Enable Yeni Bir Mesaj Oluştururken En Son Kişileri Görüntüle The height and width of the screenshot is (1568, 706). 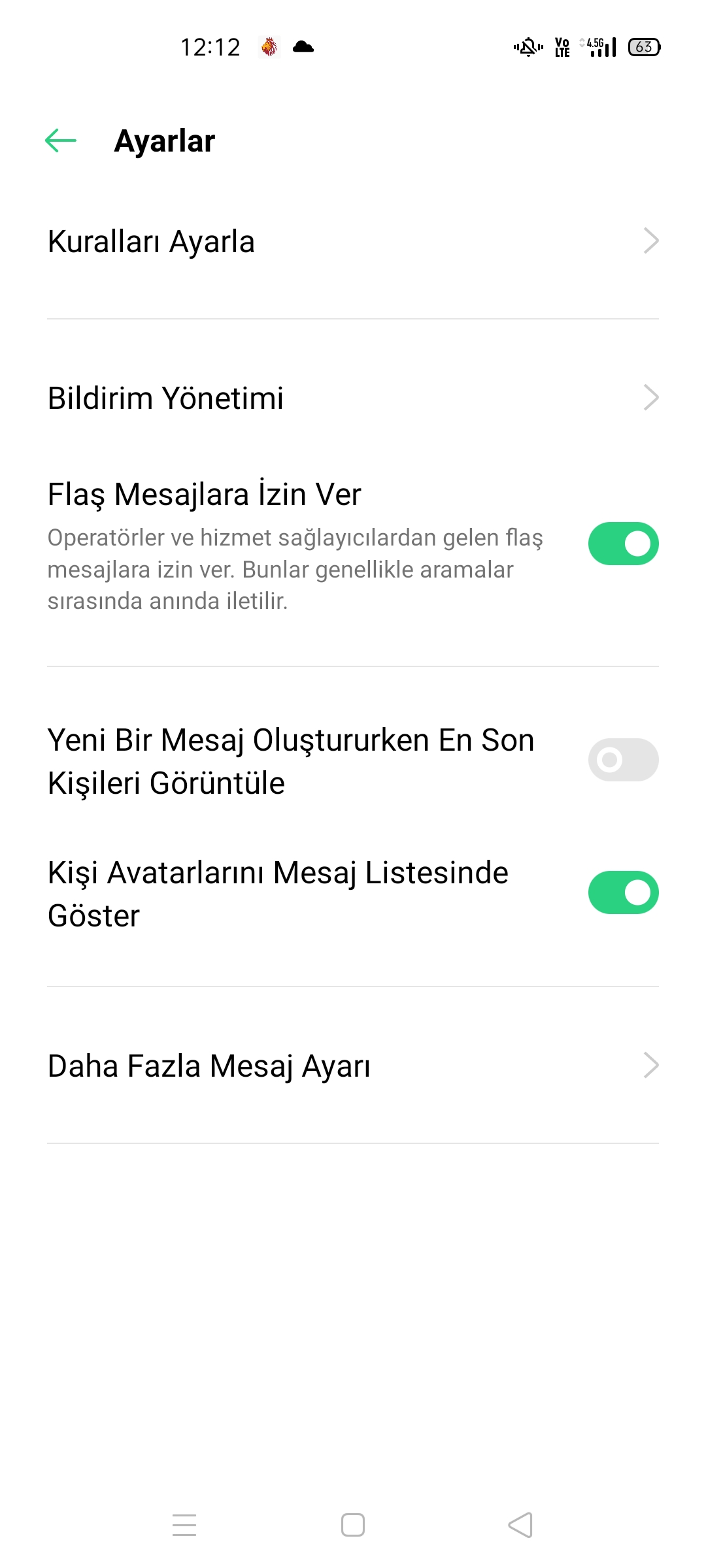click(623, 760)
